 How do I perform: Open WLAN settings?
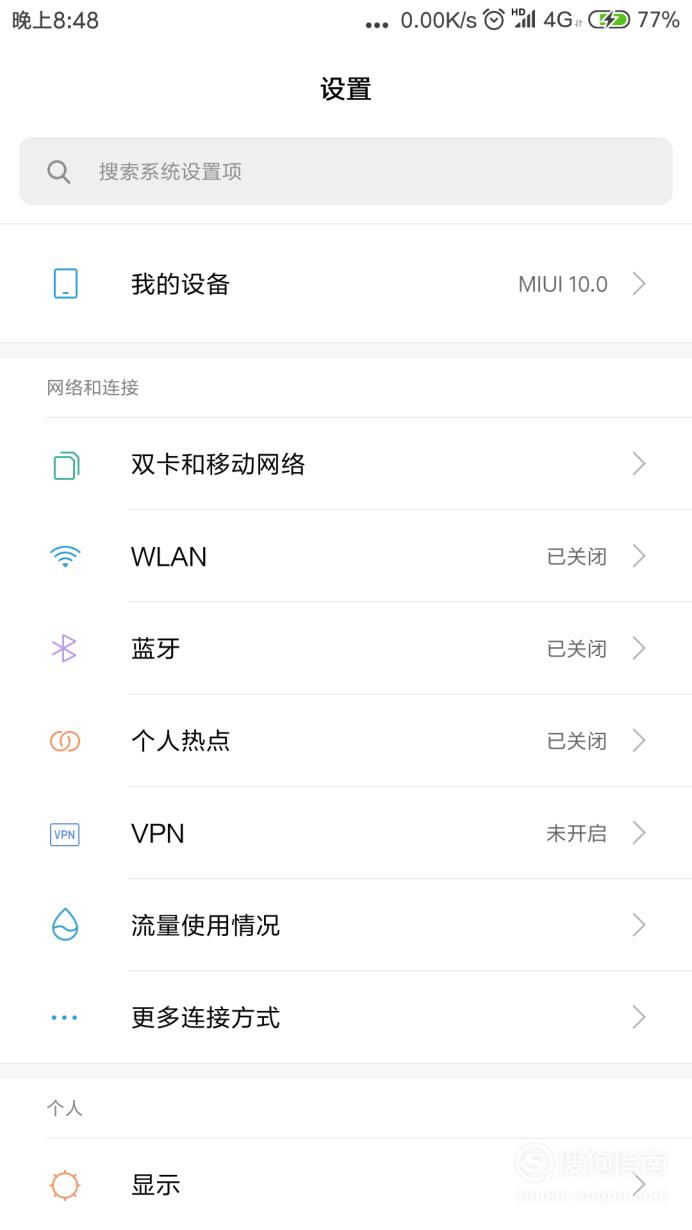click(346, 556)
